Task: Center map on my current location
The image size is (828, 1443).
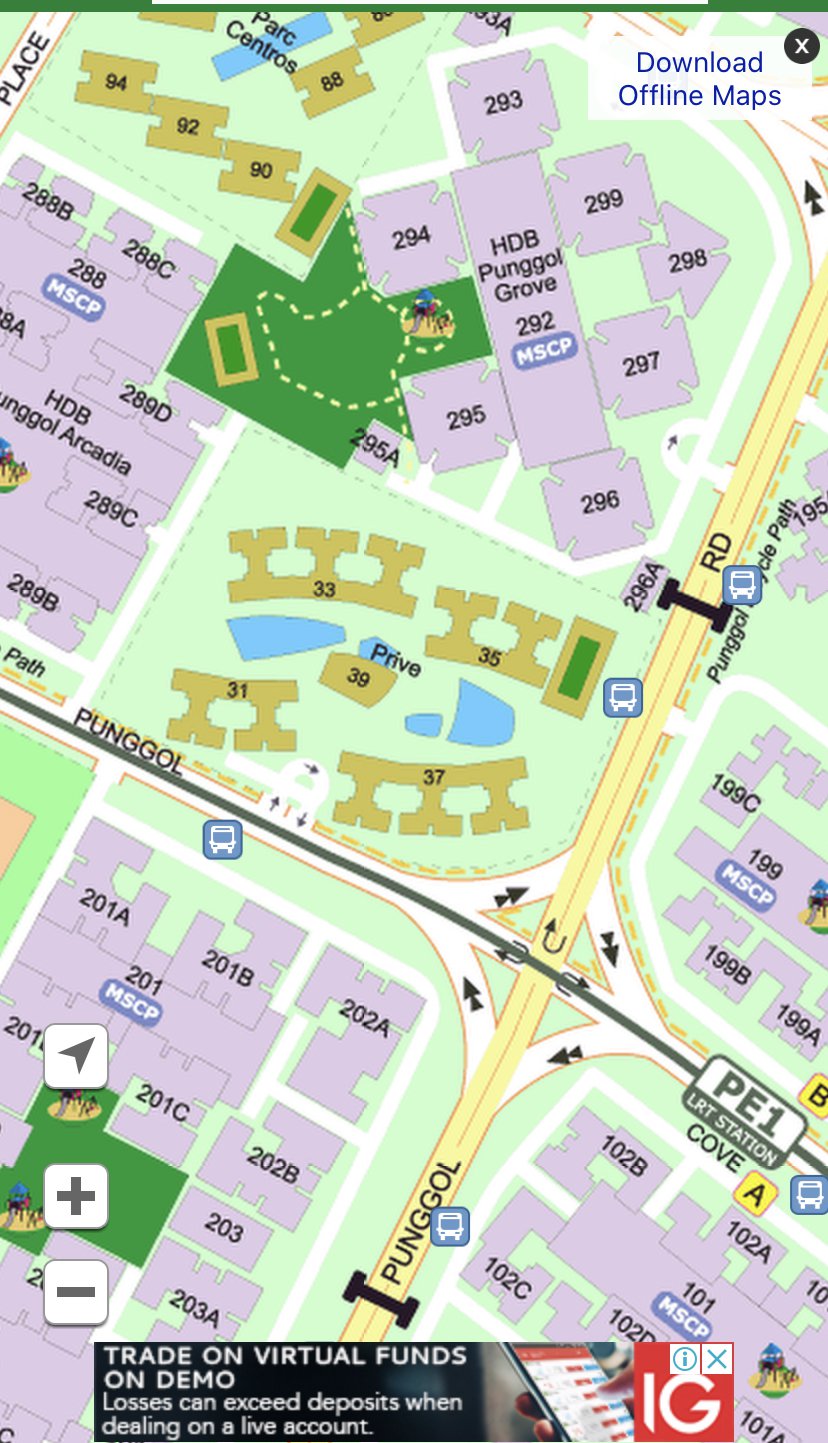Action: [x=76, y=1056]
